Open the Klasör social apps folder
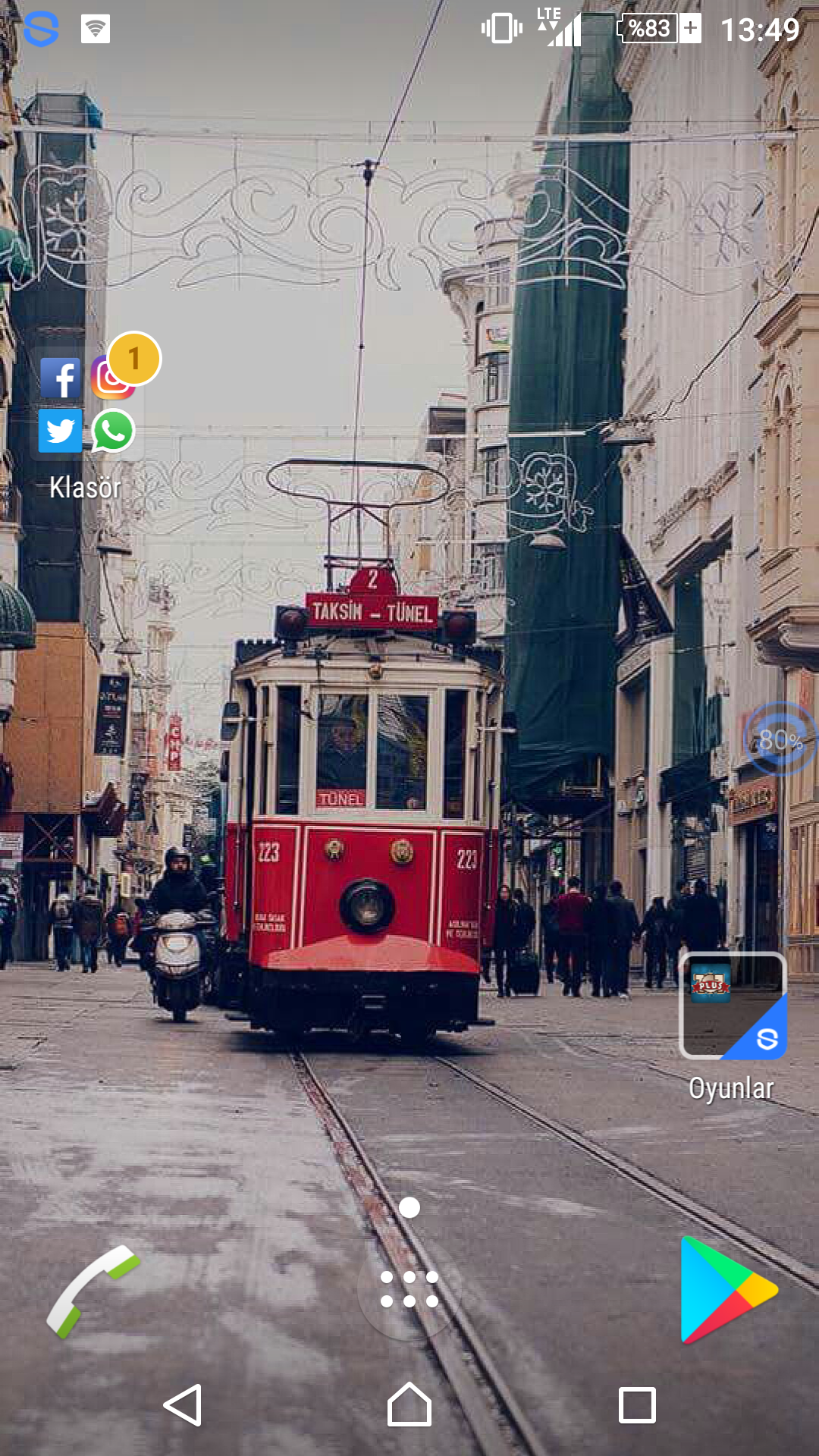The width and height of the screenshot is (819, 1456). [x=86, y=406]
